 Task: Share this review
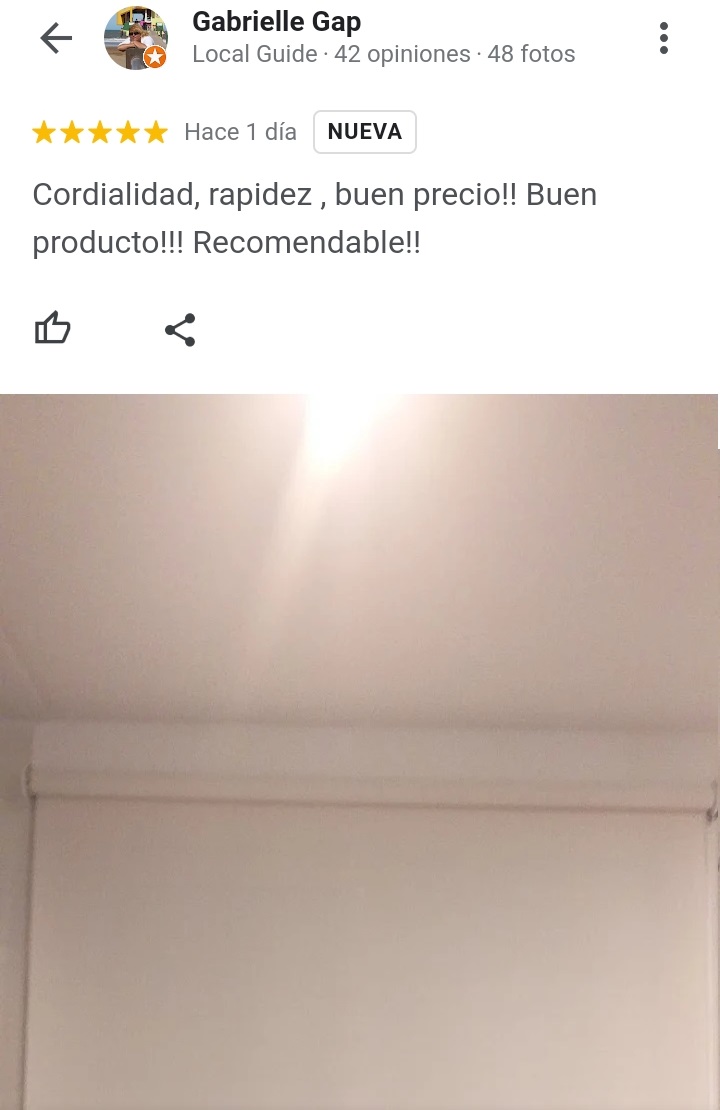[x=180, y=330]
